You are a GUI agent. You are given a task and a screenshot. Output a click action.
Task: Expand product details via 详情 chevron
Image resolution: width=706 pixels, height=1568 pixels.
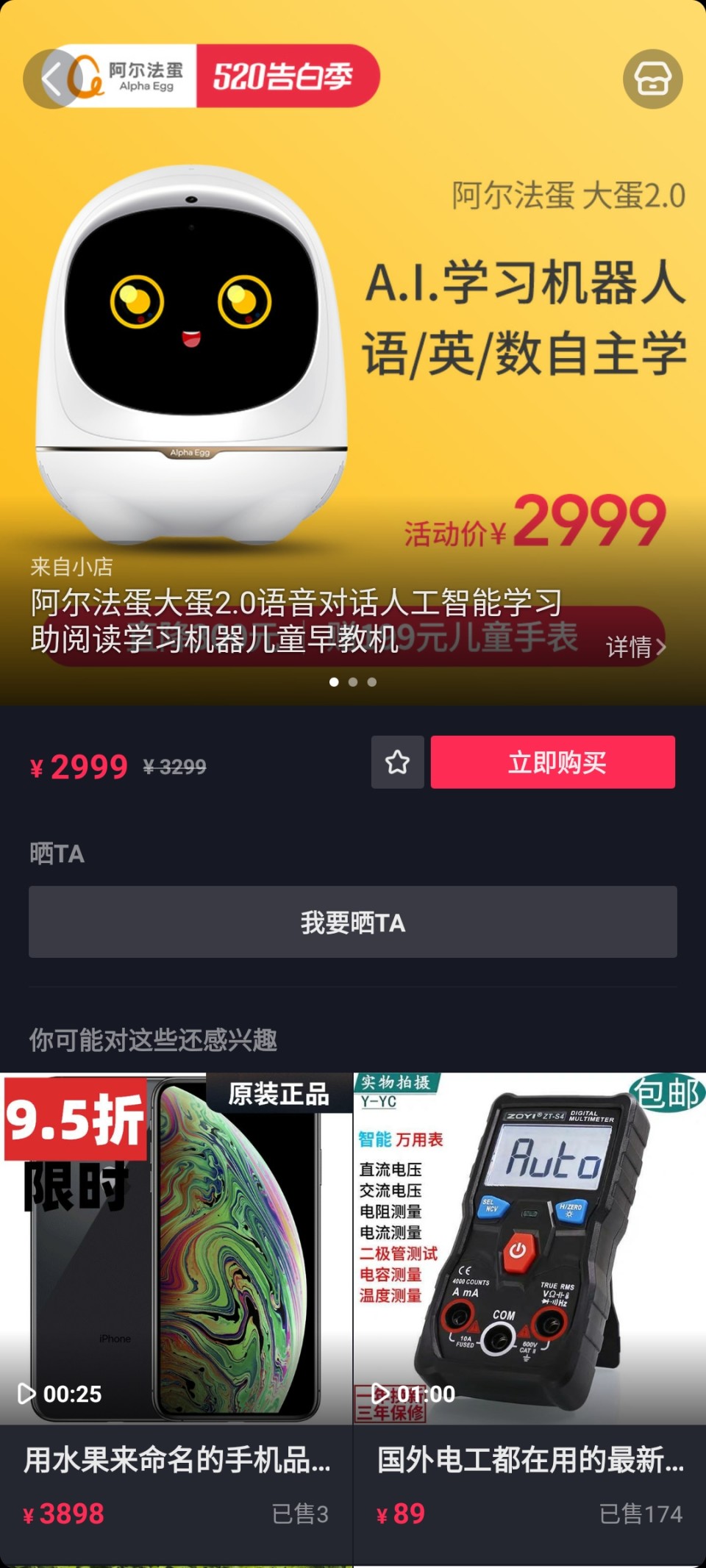tap(634, 646)
